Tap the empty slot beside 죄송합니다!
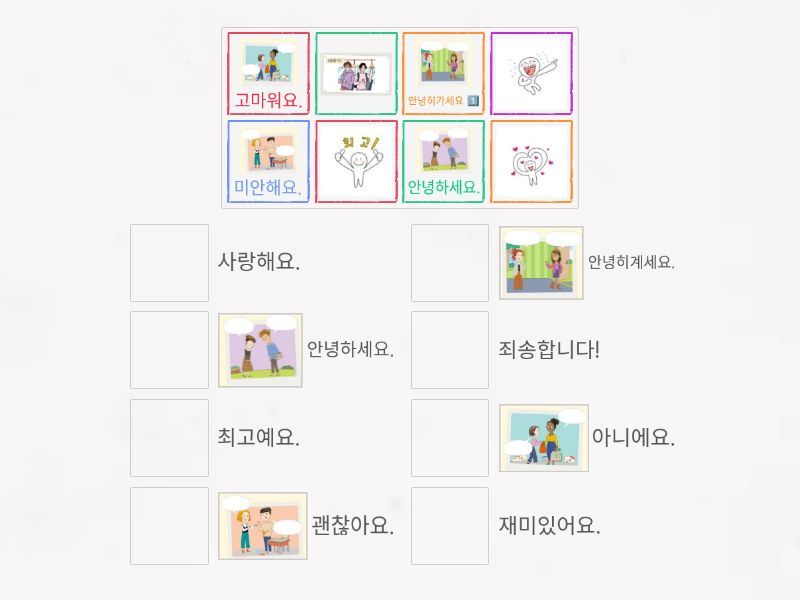Image resolution: width=800 pixels, height=600 pixels. (x=450, y=350)
